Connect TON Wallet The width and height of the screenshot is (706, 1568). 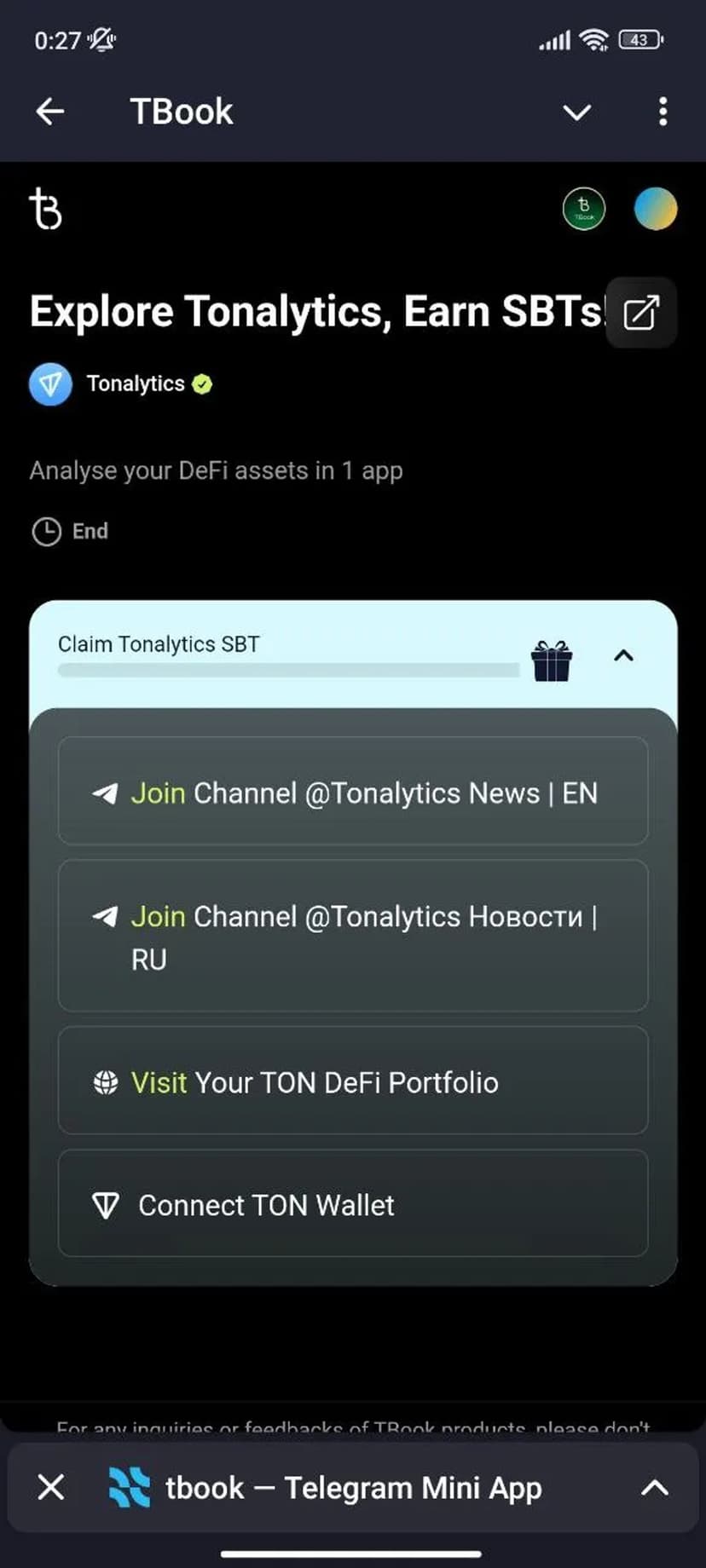point(352,1204)
